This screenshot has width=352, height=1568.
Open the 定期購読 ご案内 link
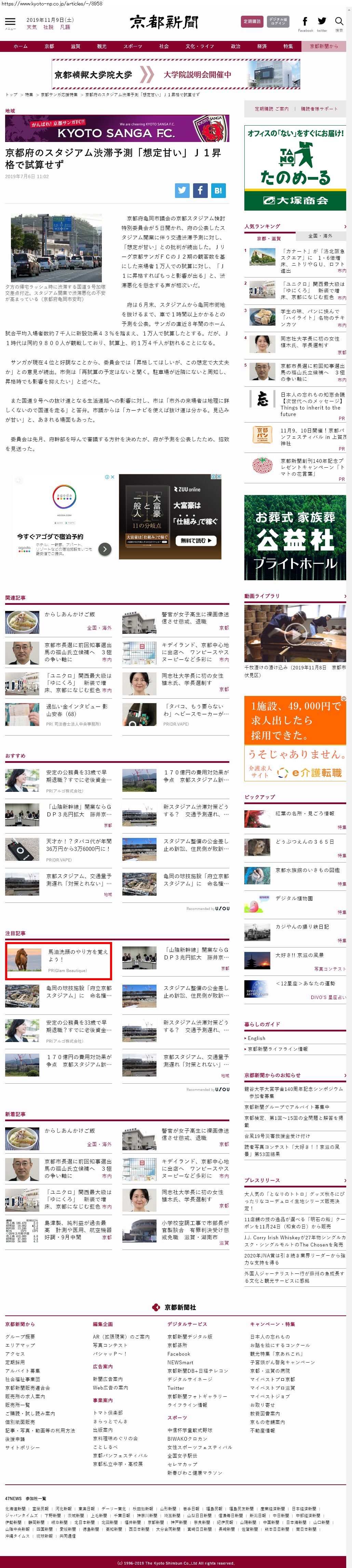point(272,109)
